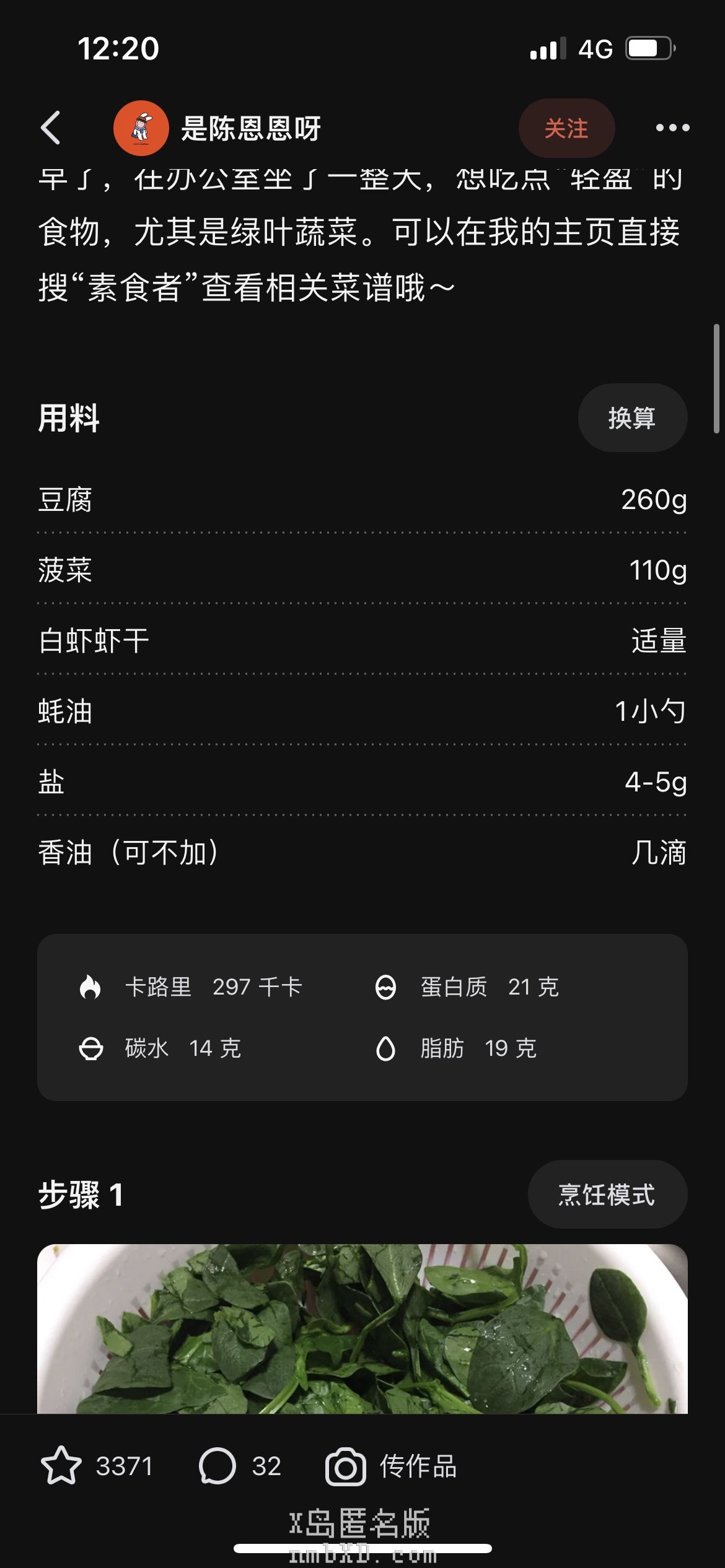Follow the author with 关注
Viewport: 725px width, 1568px height.
(566, 128)
